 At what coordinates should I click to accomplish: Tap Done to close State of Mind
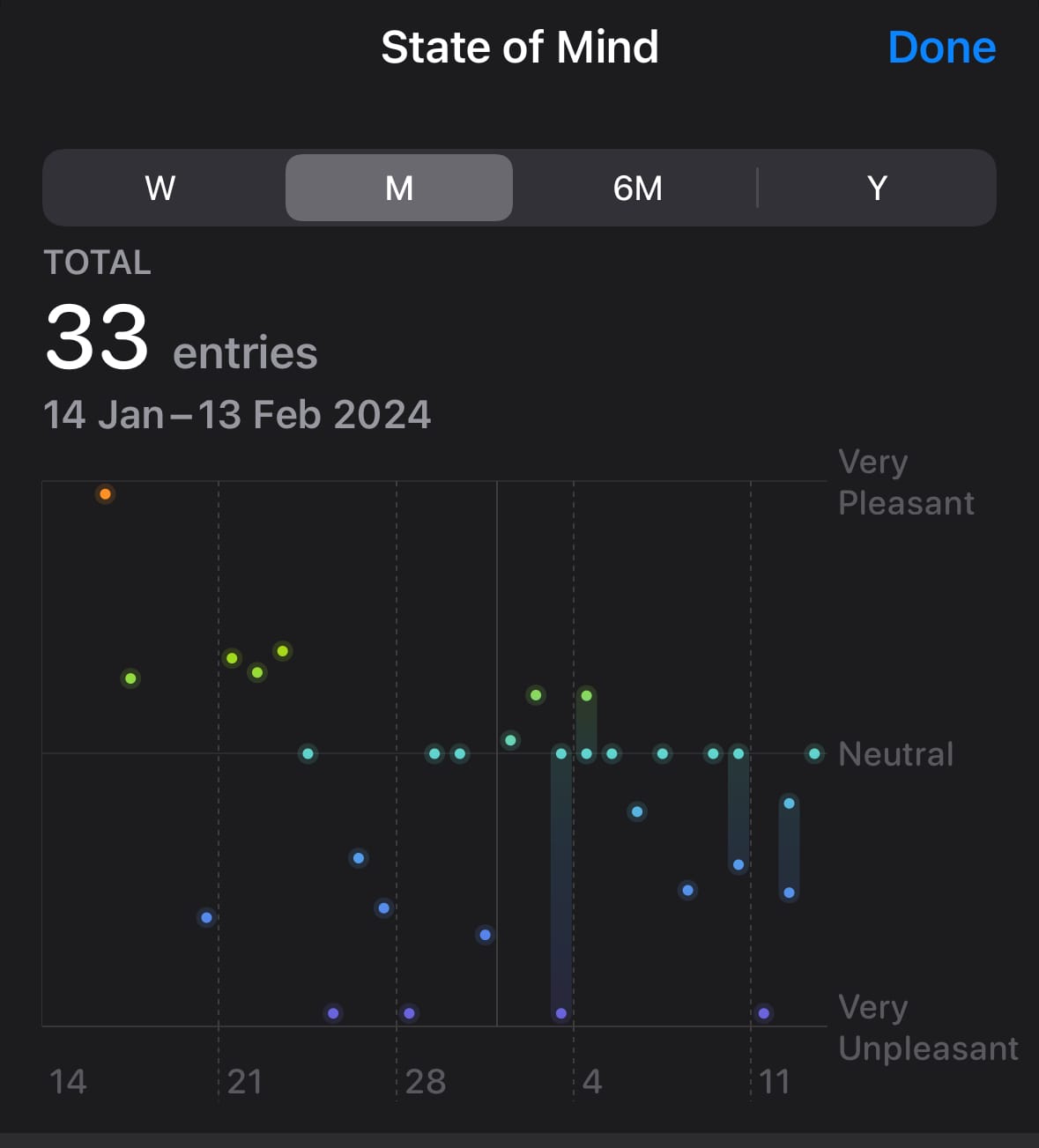tap(941, 48)
